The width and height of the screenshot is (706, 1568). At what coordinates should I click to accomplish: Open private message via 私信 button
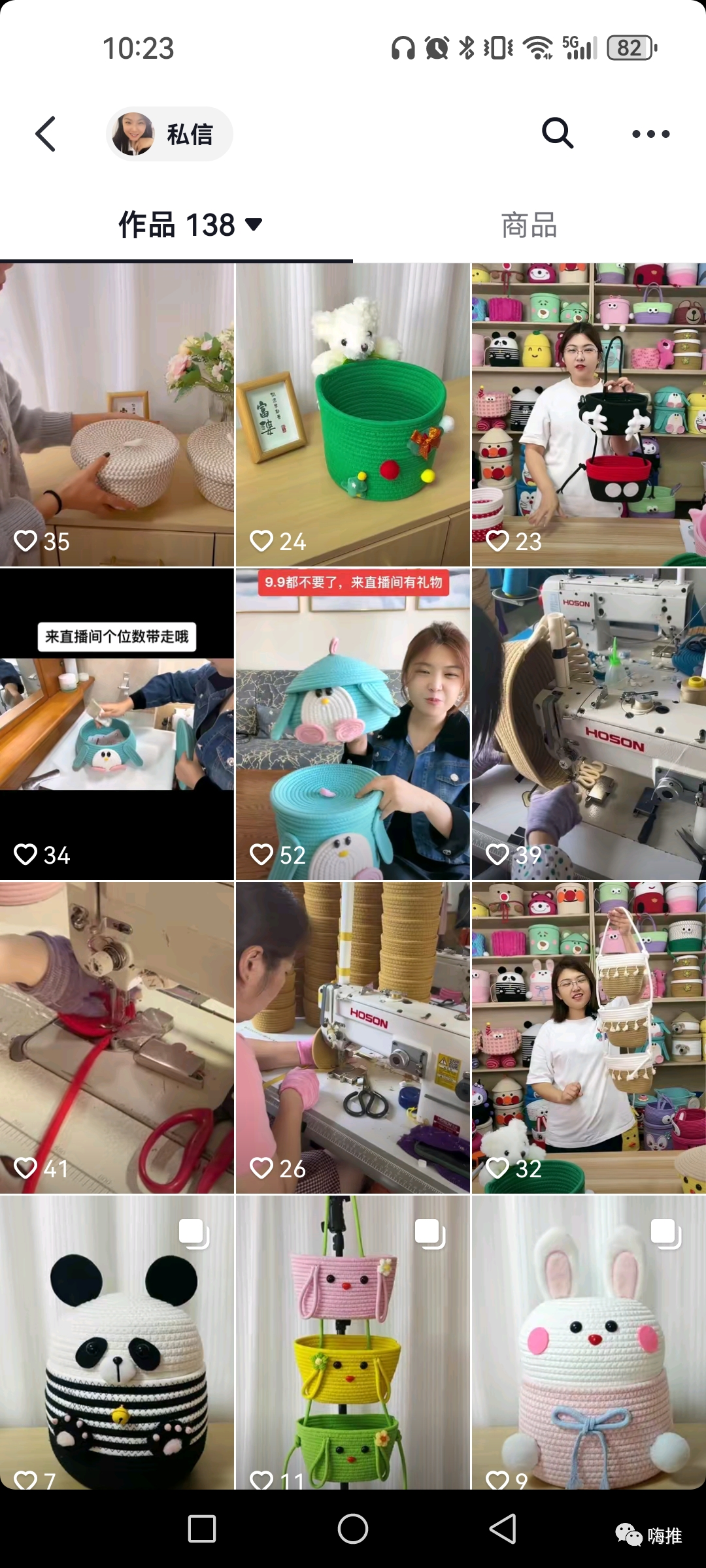tap(170, 134)
